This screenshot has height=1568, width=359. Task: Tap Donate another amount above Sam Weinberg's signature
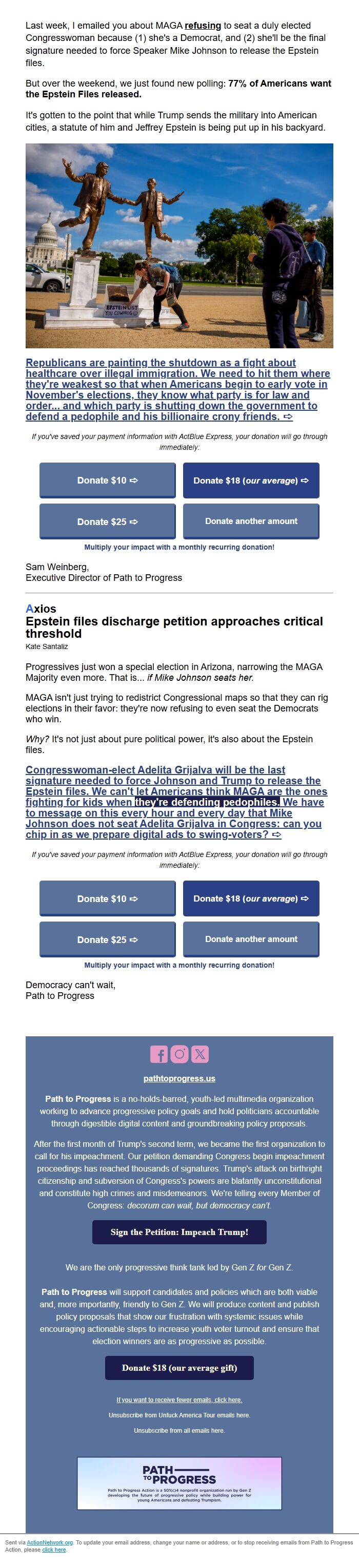pyautogui.click(x=251, y=521)
